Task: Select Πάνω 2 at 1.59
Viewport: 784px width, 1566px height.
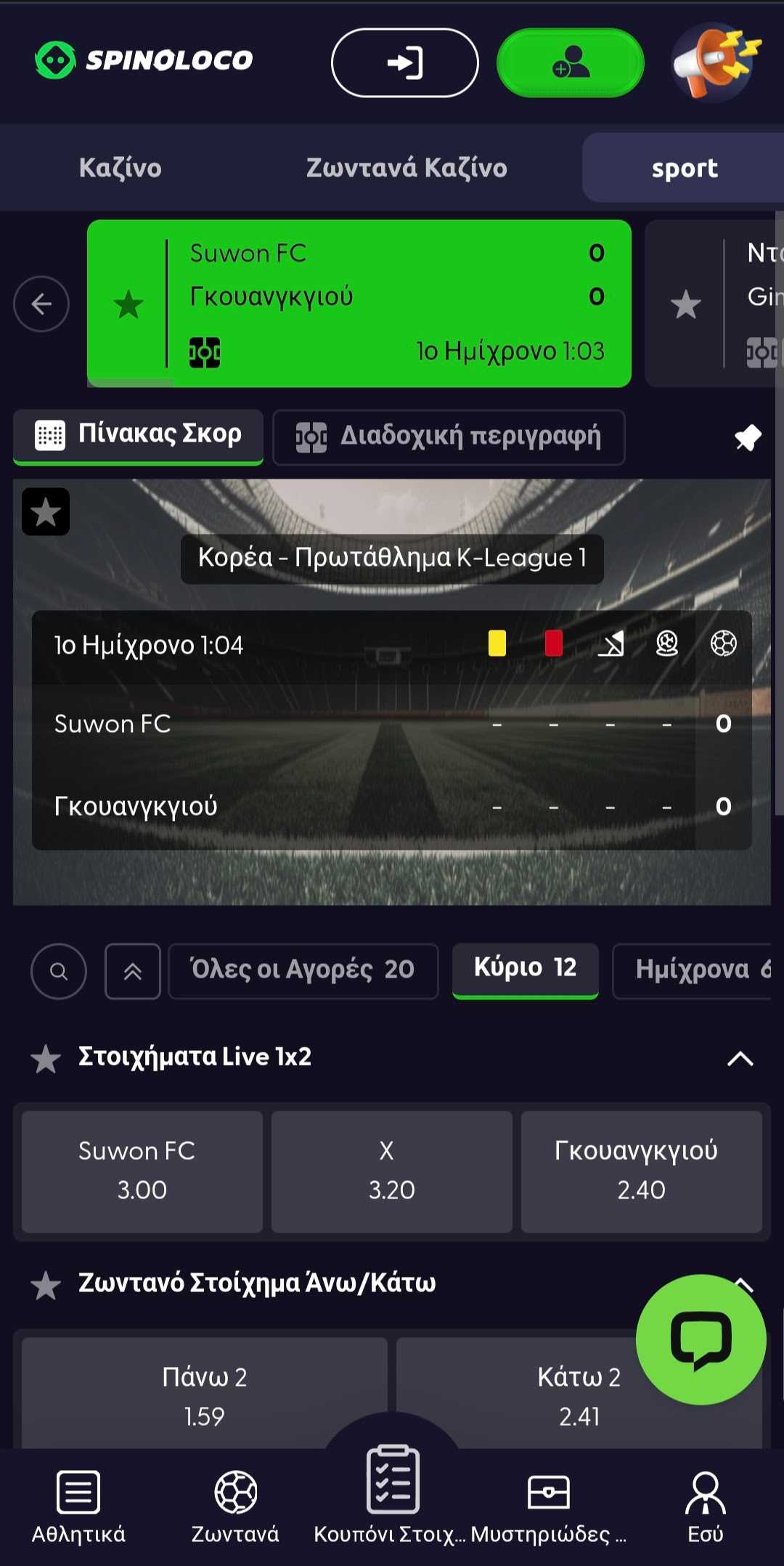Action: 205,1395
